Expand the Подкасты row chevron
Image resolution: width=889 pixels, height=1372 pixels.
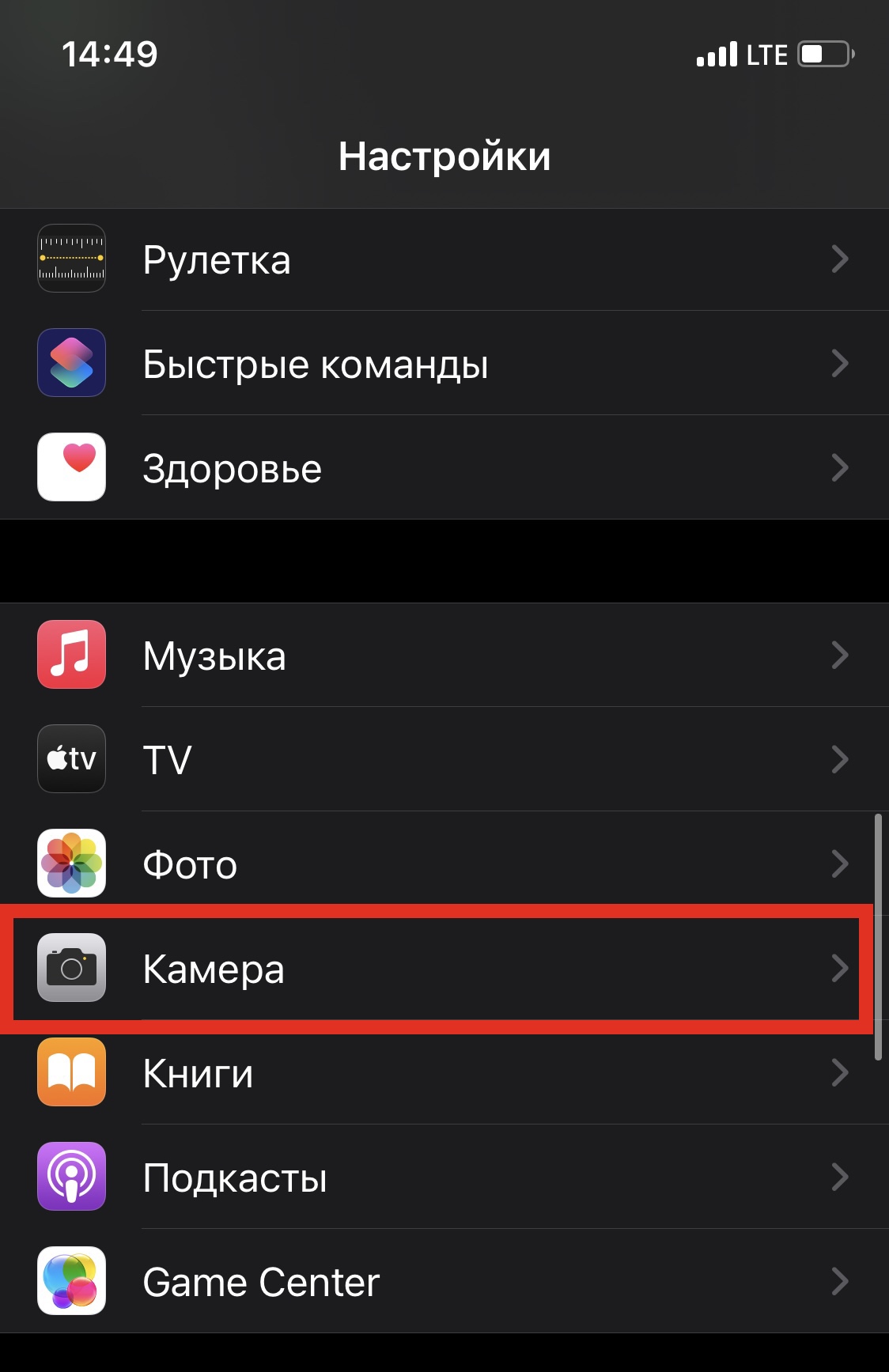click(x=841, y=1177)
